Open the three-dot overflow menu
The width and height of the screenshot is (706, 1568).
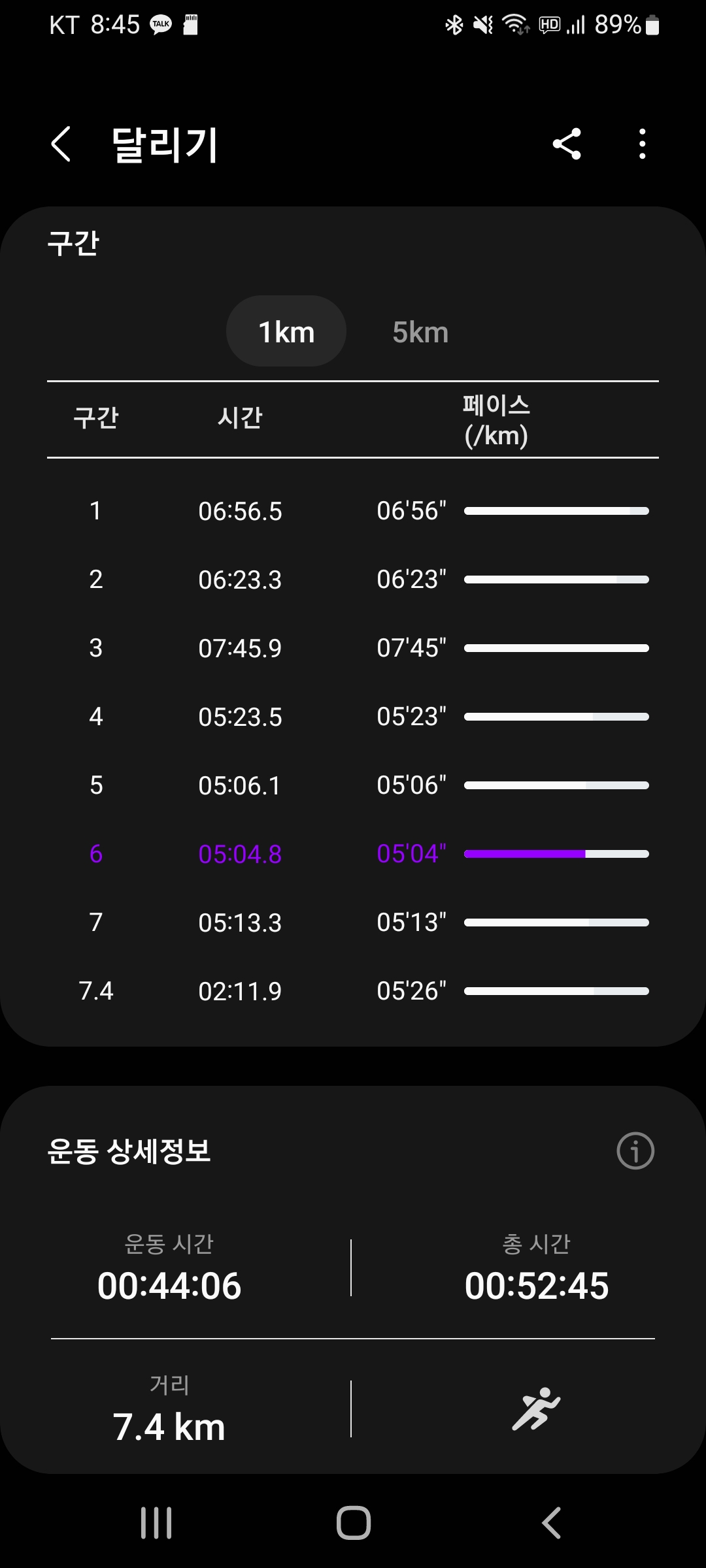pyautogui.click(x=643, y=144)
